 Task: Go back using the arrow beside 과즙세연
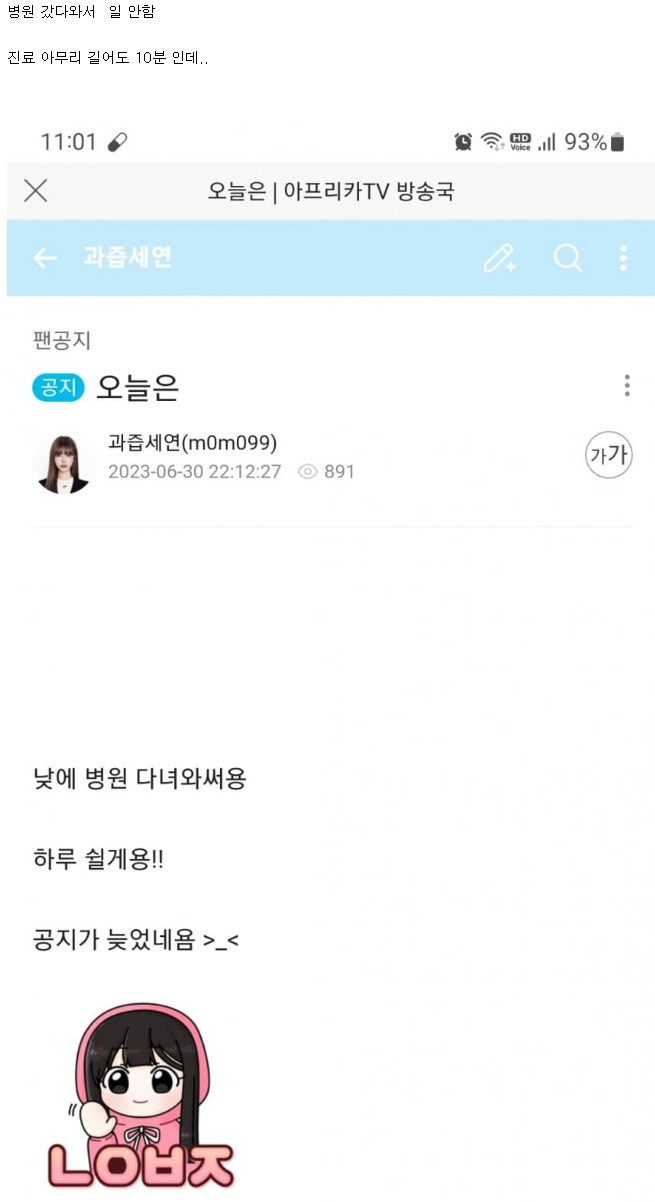(x=45, y=258)
